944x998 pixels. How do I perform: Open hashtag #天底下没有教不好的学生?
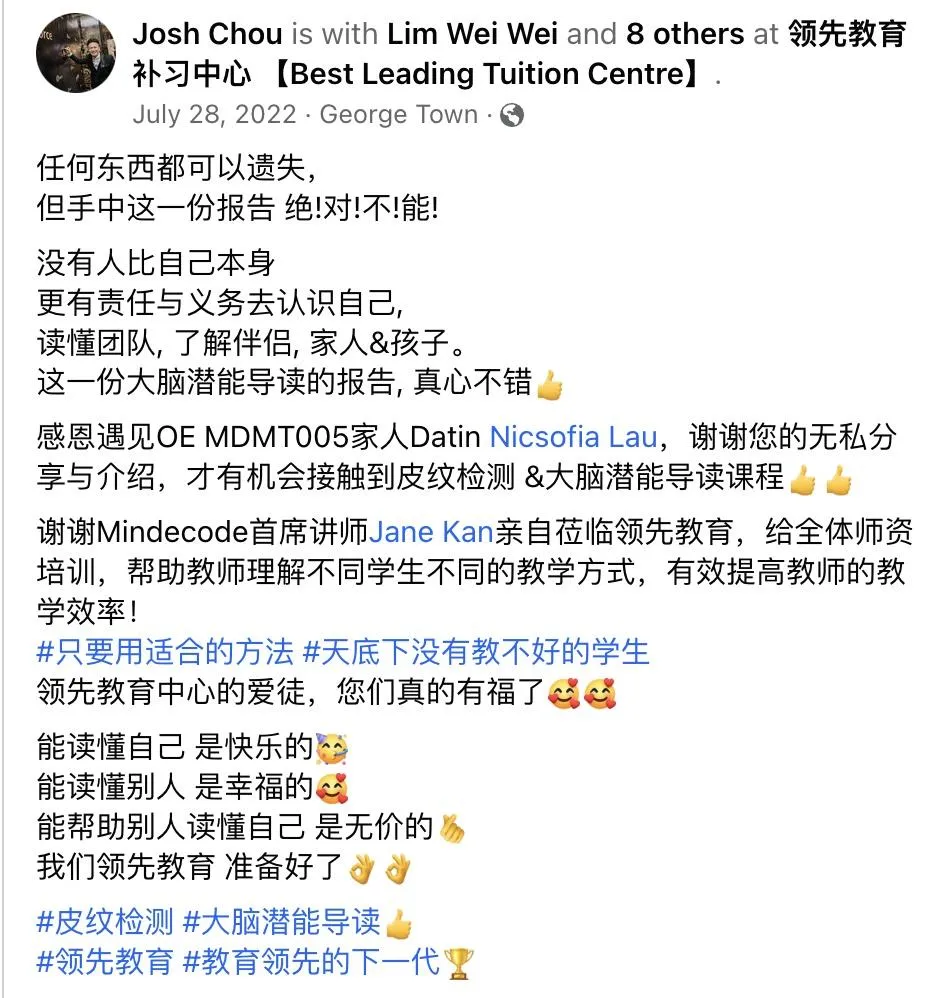476,652
